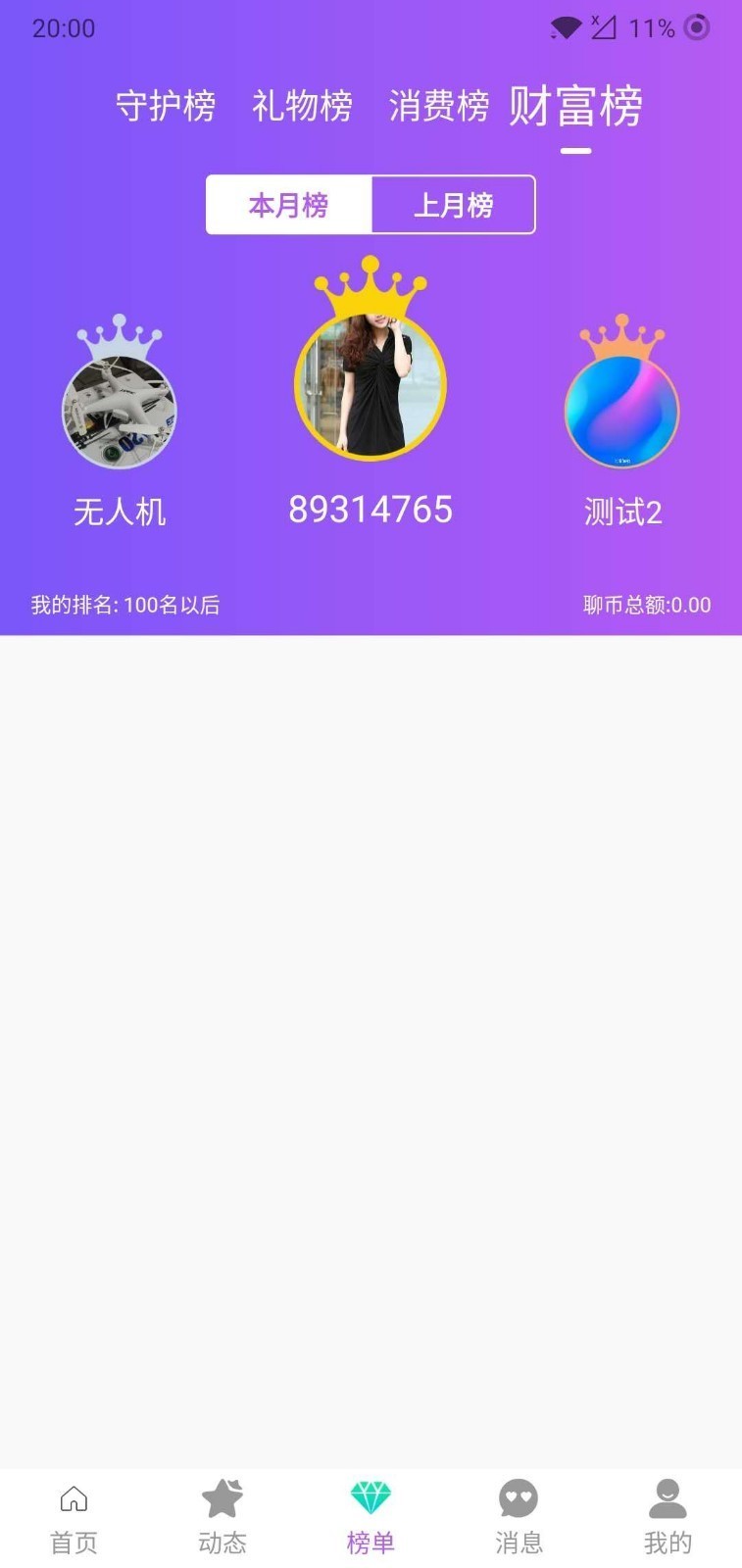Go to the 我的 profile tab
Image resolution: width=742 pixels, height=1568 pixels.
point(668,1517)
